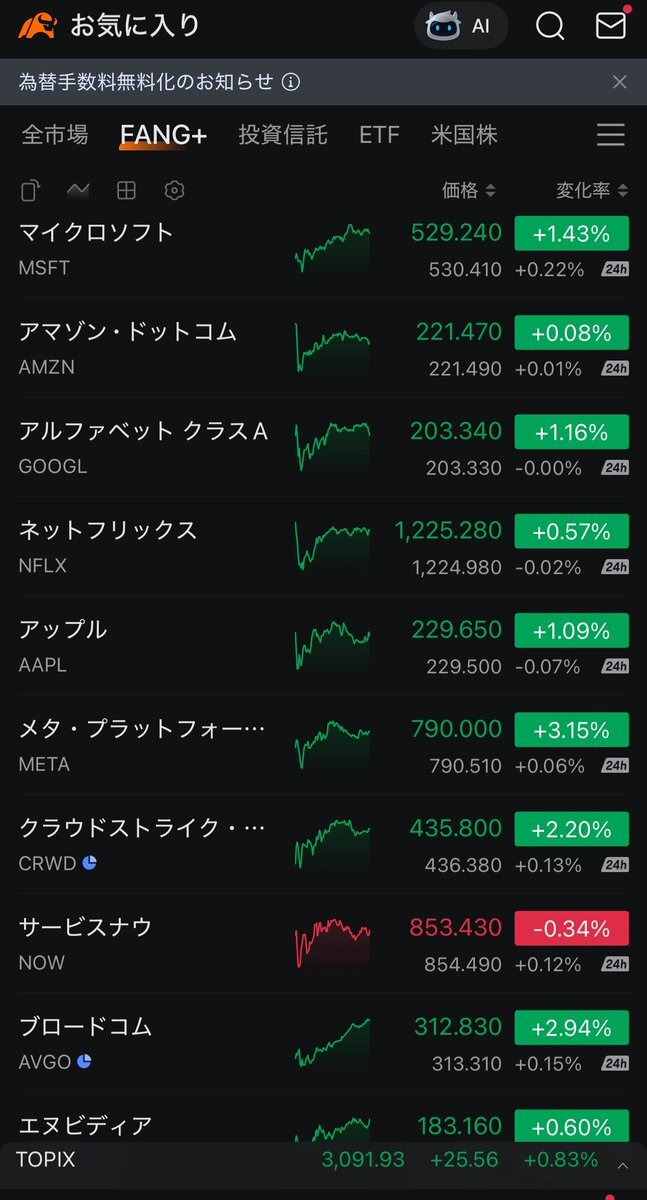Screen dimensions: 647x1200
Task: Open the search magnifier icon
Action: coord(550,25)
